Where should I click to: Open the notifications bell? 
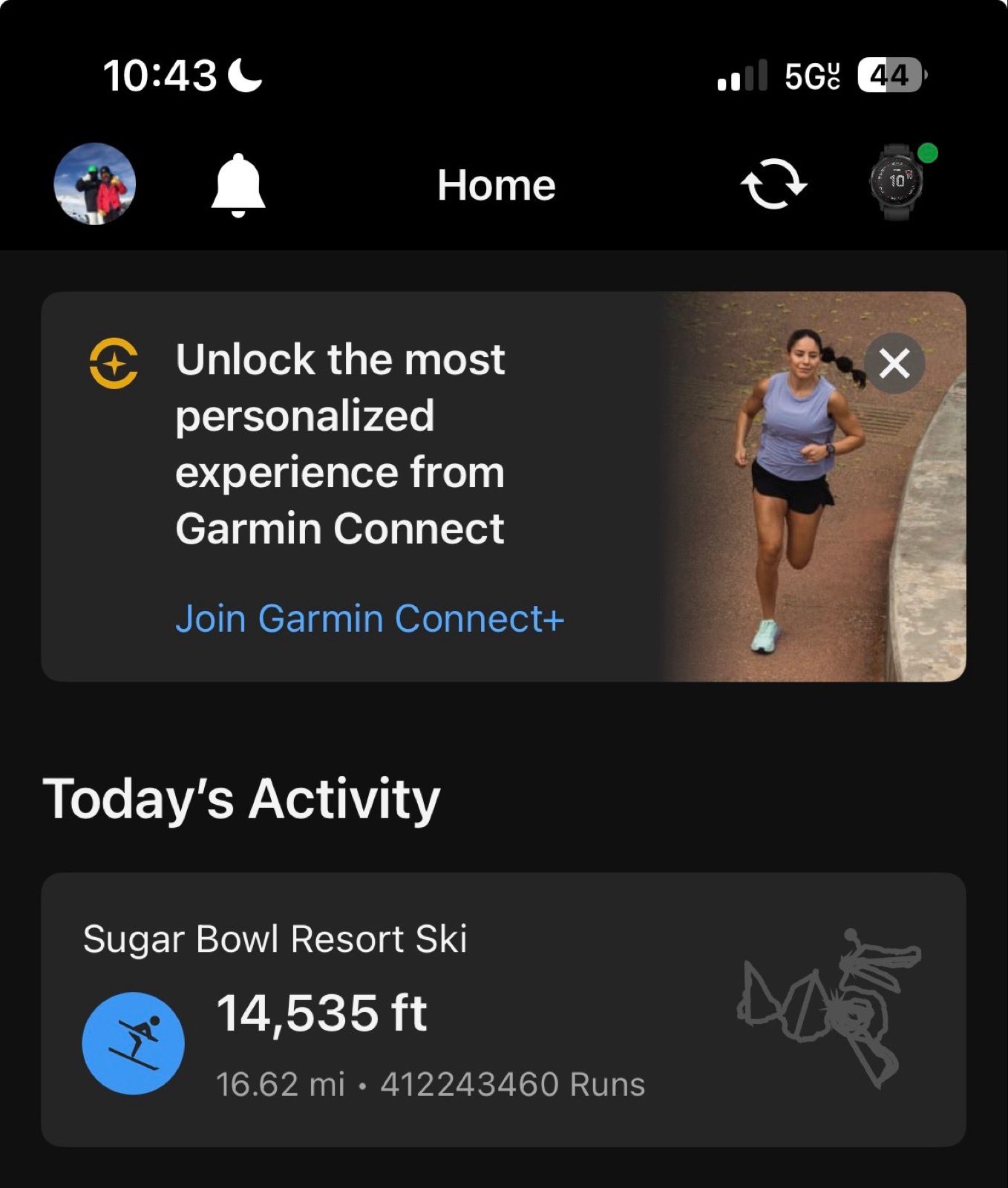[238, 185]
